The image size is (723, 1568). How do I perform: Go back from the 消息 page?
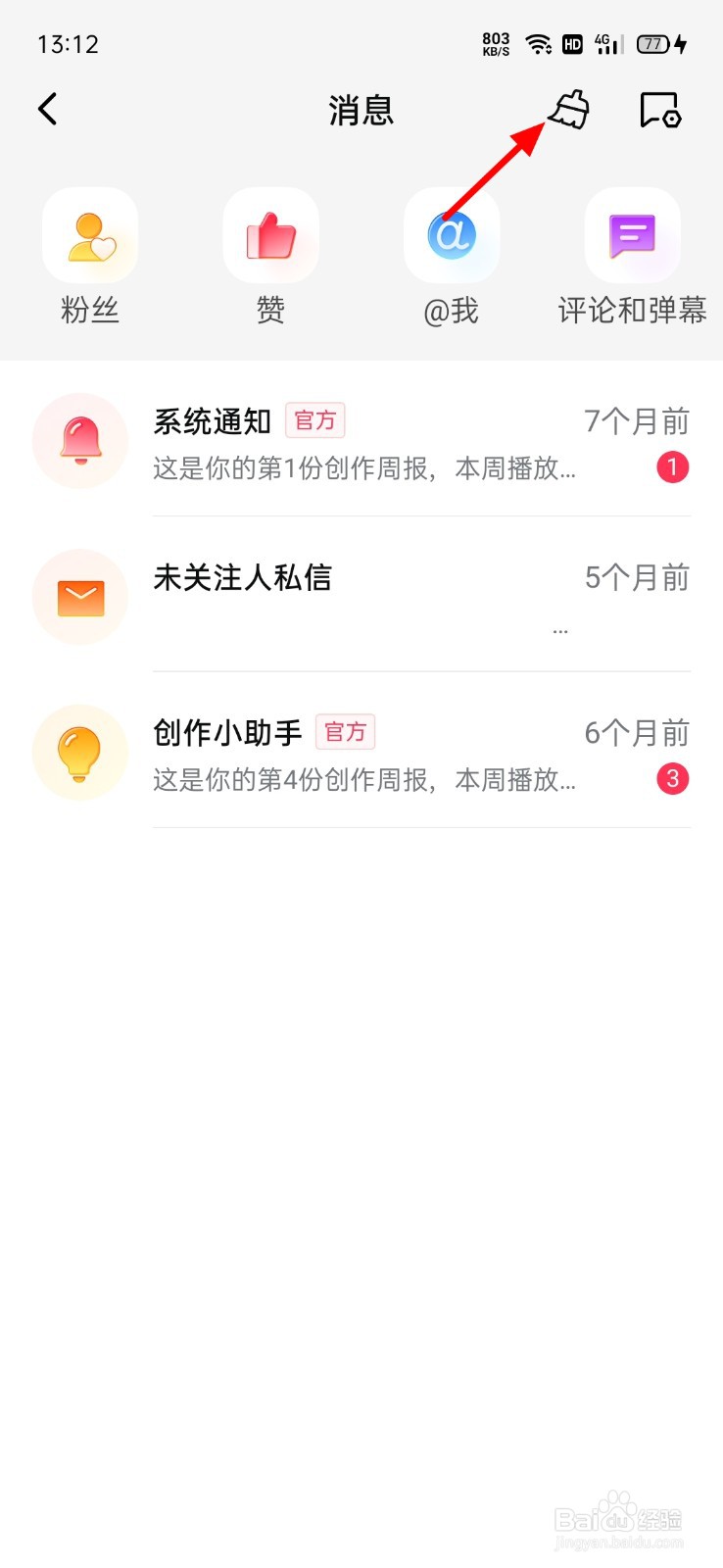point(47,109)
